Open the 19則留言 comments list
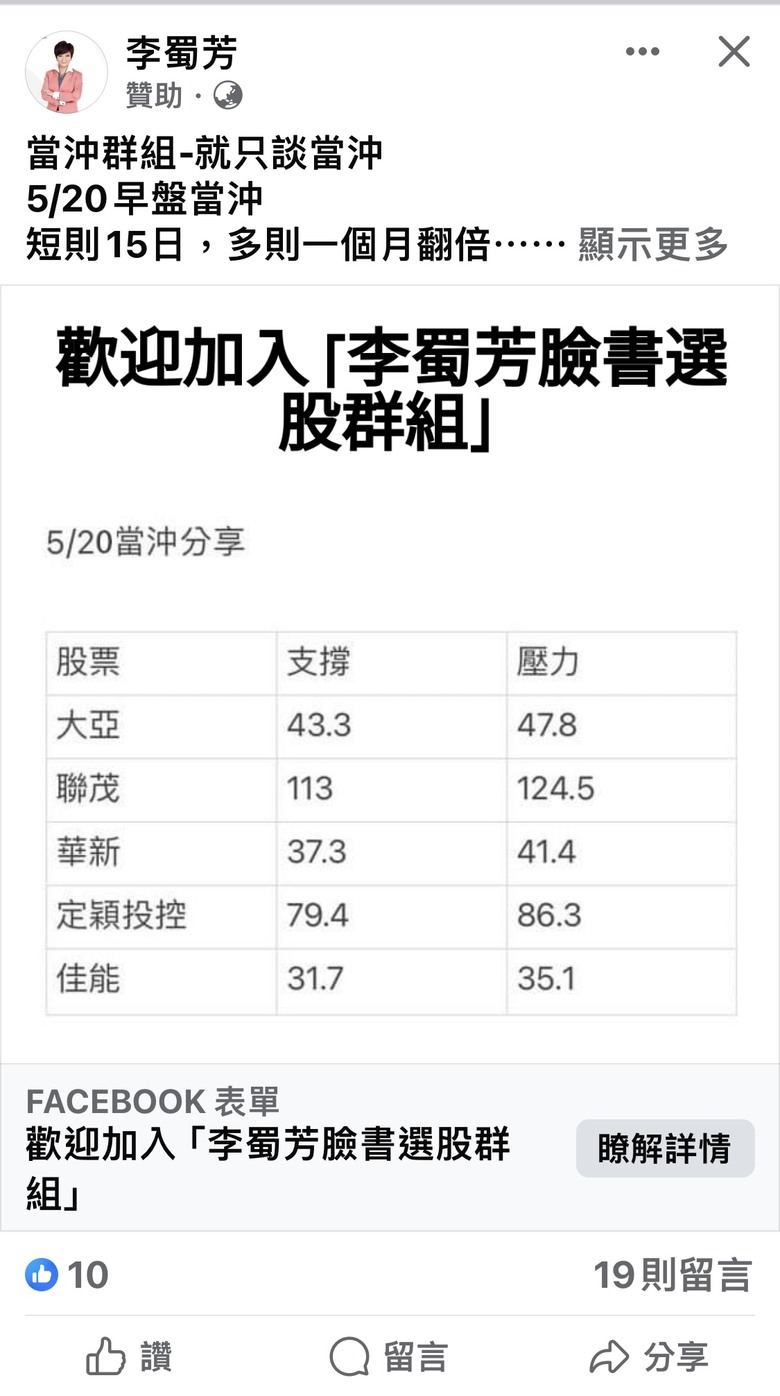This screenshot has width=780, height=1396. pyautogui.click(x=672, y=1275)
